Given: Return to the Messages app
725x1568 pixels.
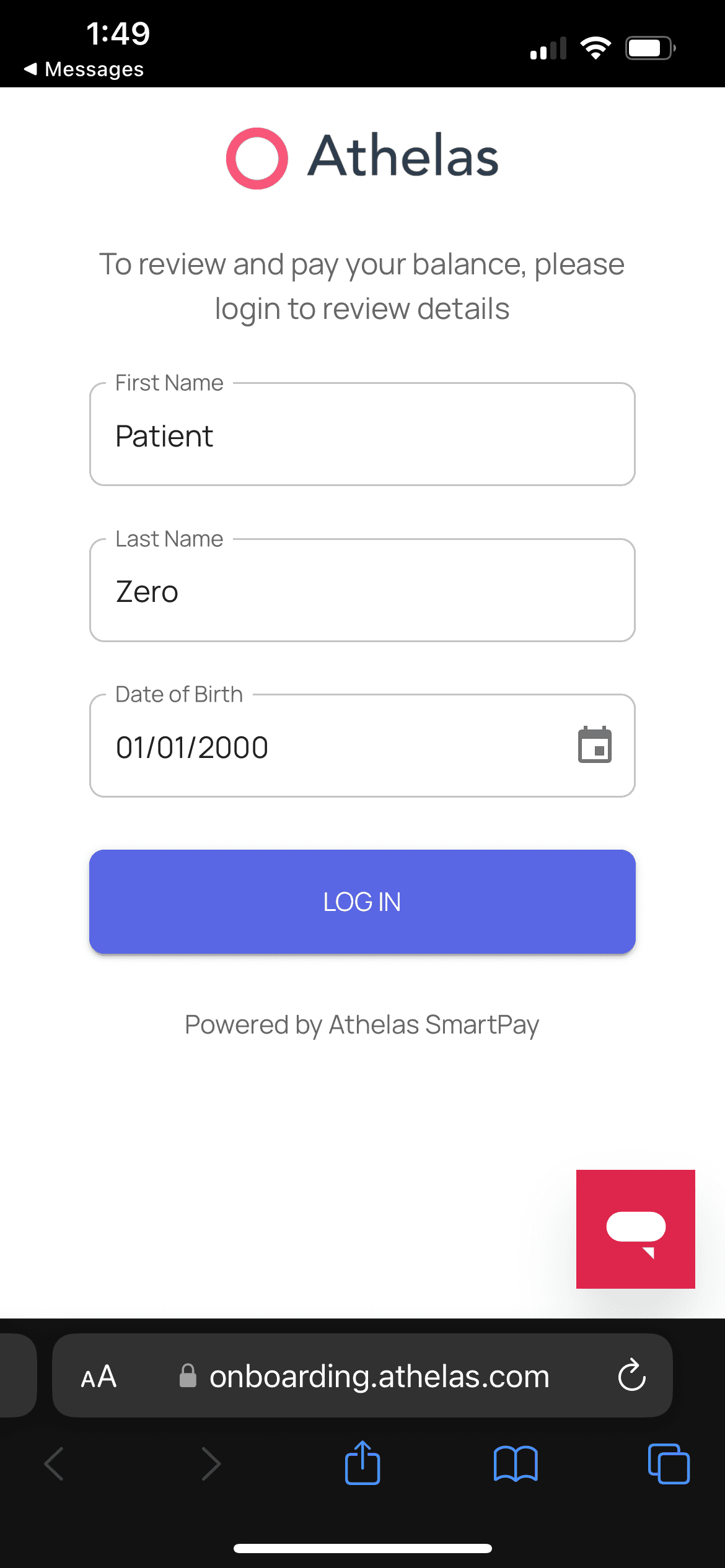Looking at the screenshot, I should point(84,69).
